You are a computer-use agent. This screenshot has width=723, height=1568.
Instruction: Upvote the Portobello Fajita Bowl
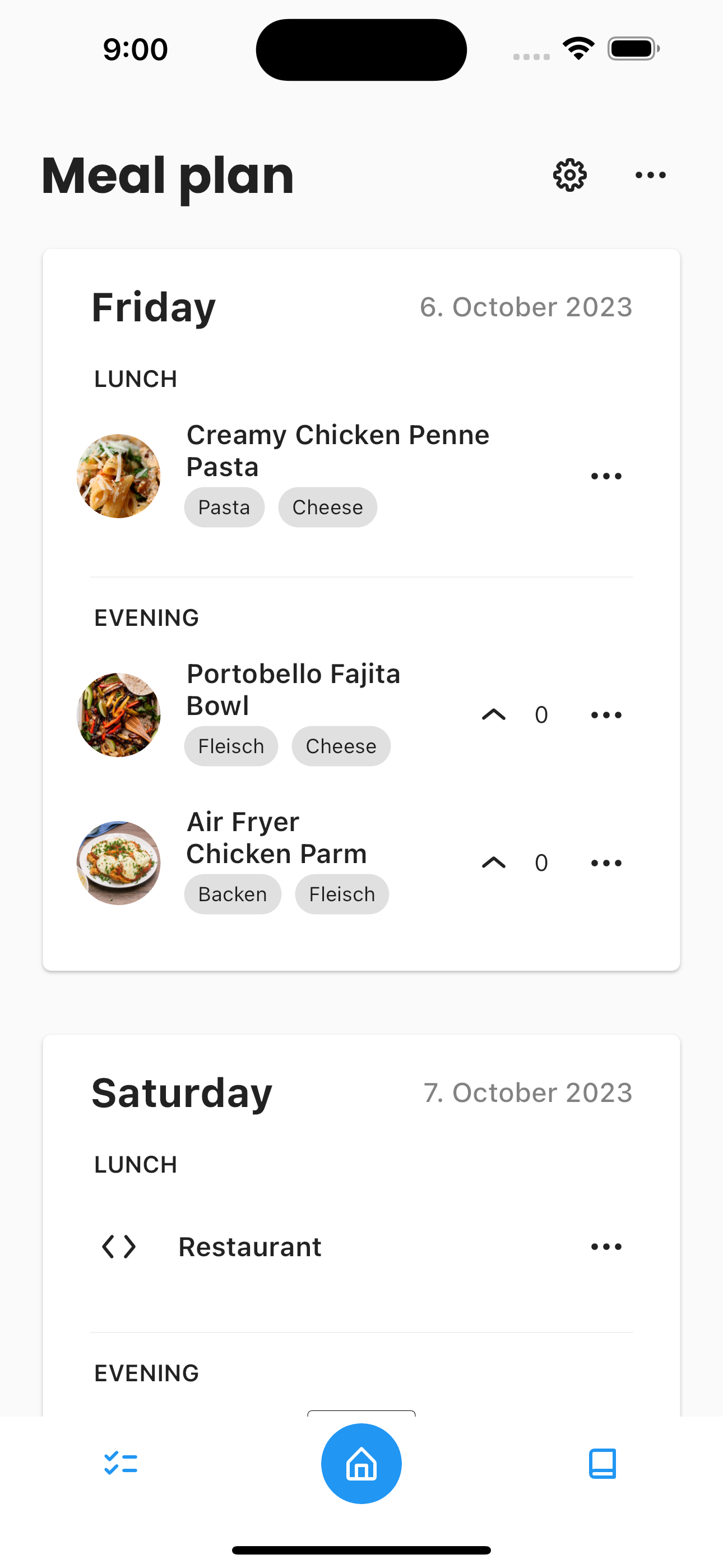(x=494, y=714)
